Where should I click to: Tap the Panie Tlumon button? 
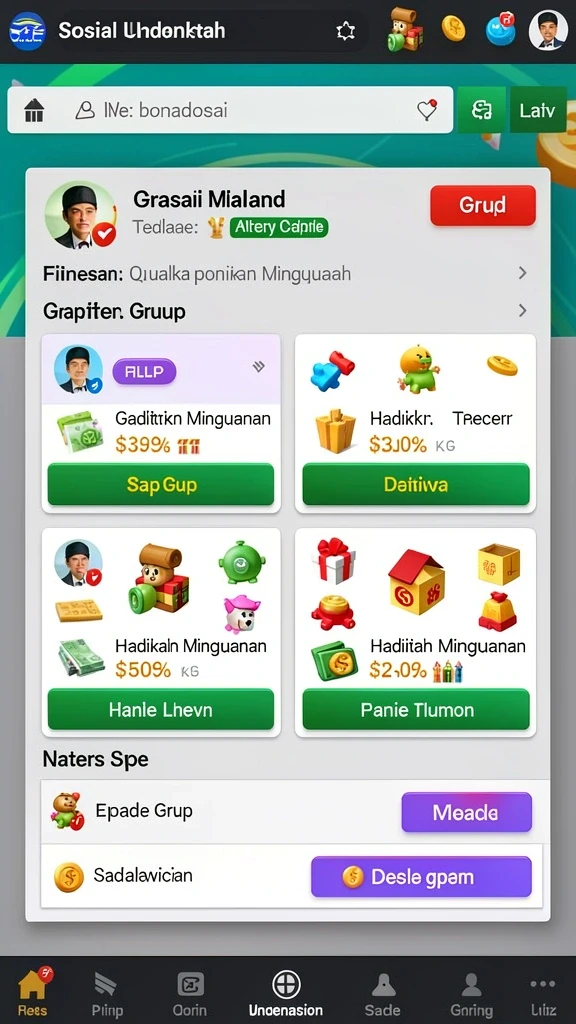(415, 709)
